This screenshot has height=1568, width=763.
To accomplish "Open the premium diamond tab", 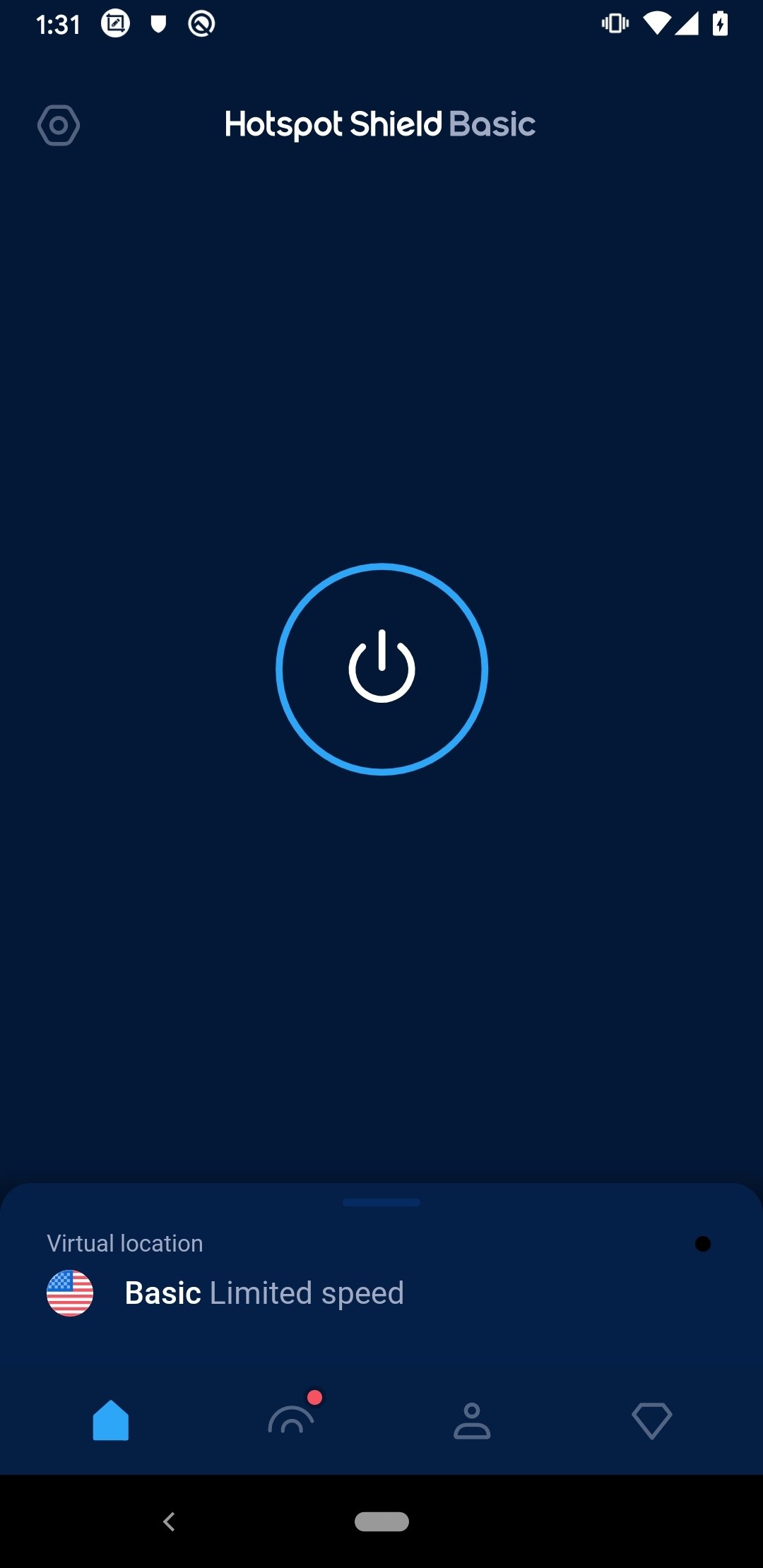I will (652, 1420).
